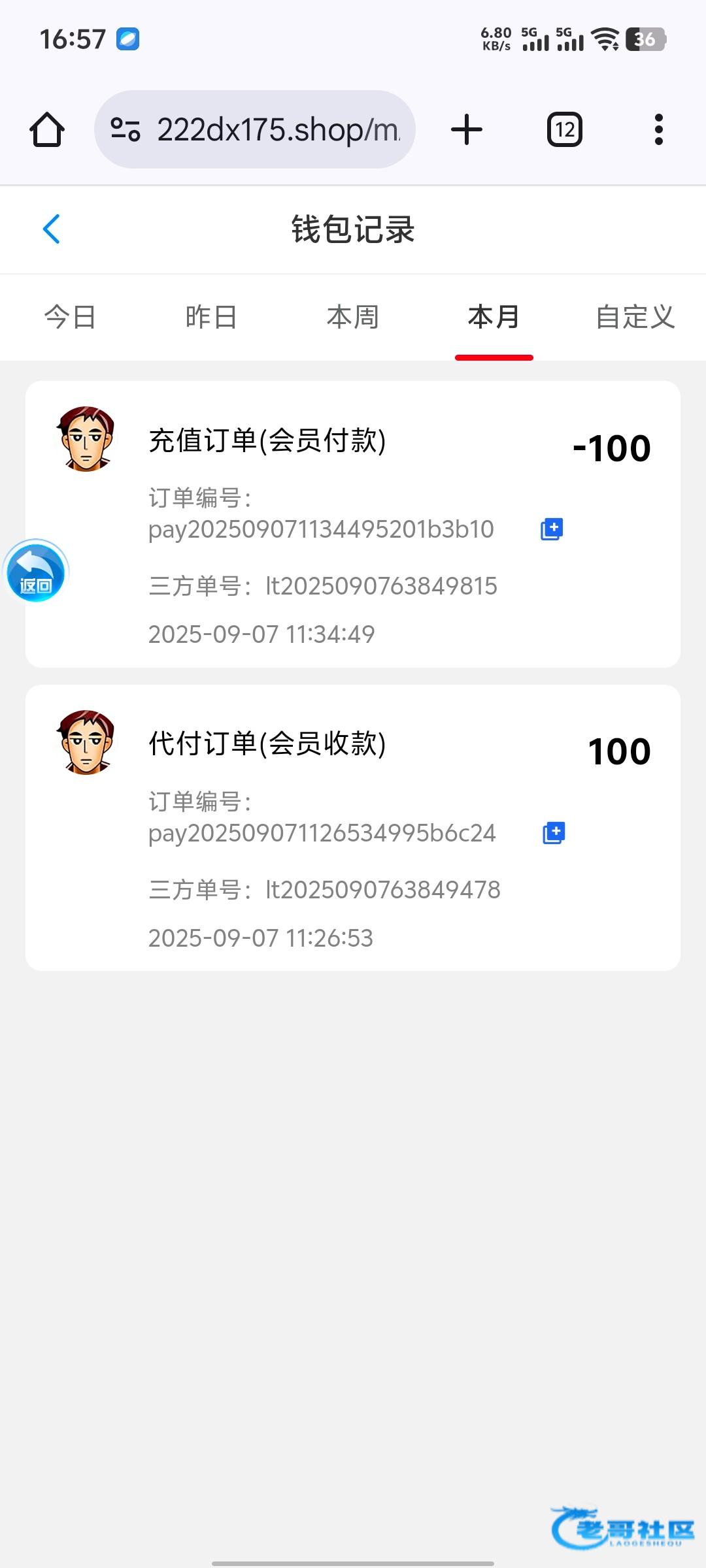Copy order number pay20250907113449​5201b3b10

click(552, 529)
